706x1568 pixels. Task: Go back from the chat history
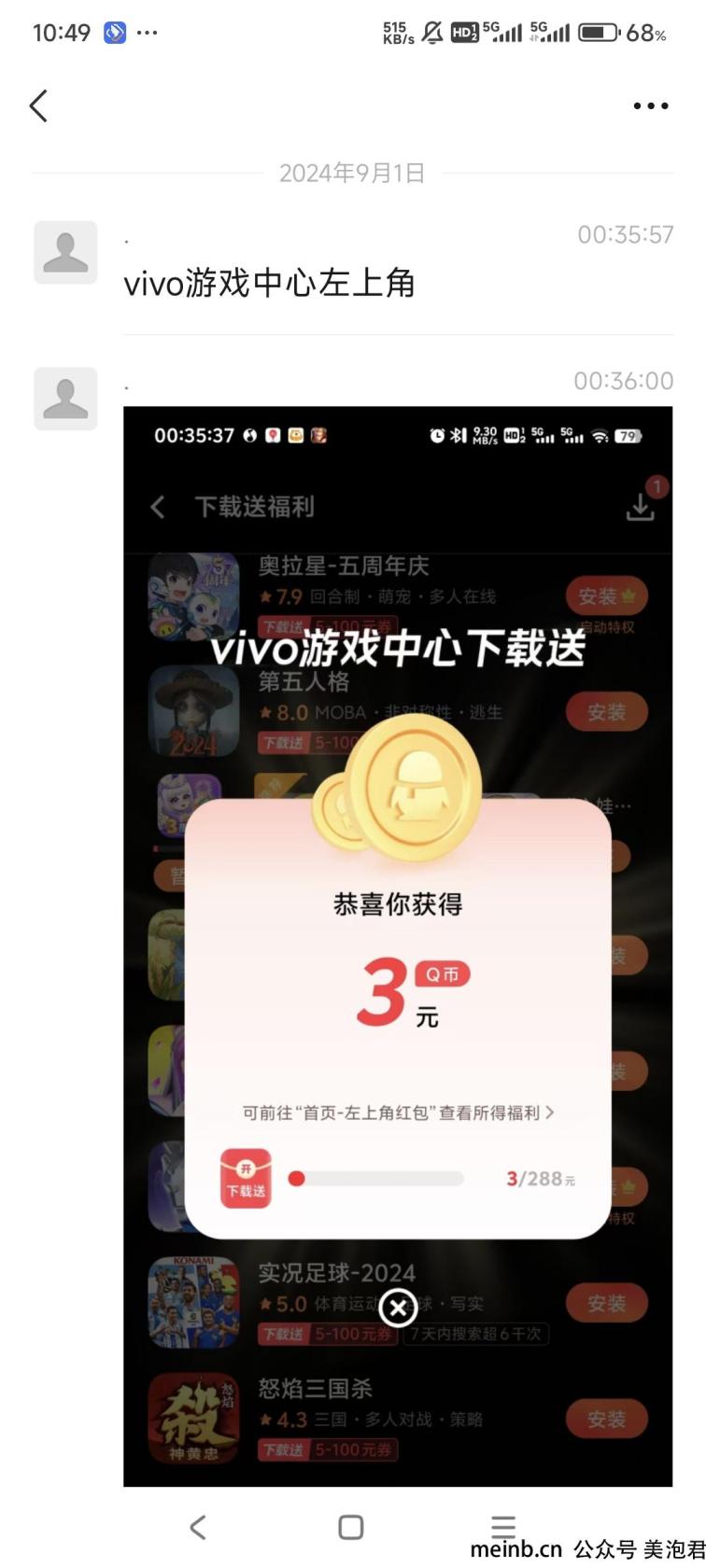coord(38,106)
